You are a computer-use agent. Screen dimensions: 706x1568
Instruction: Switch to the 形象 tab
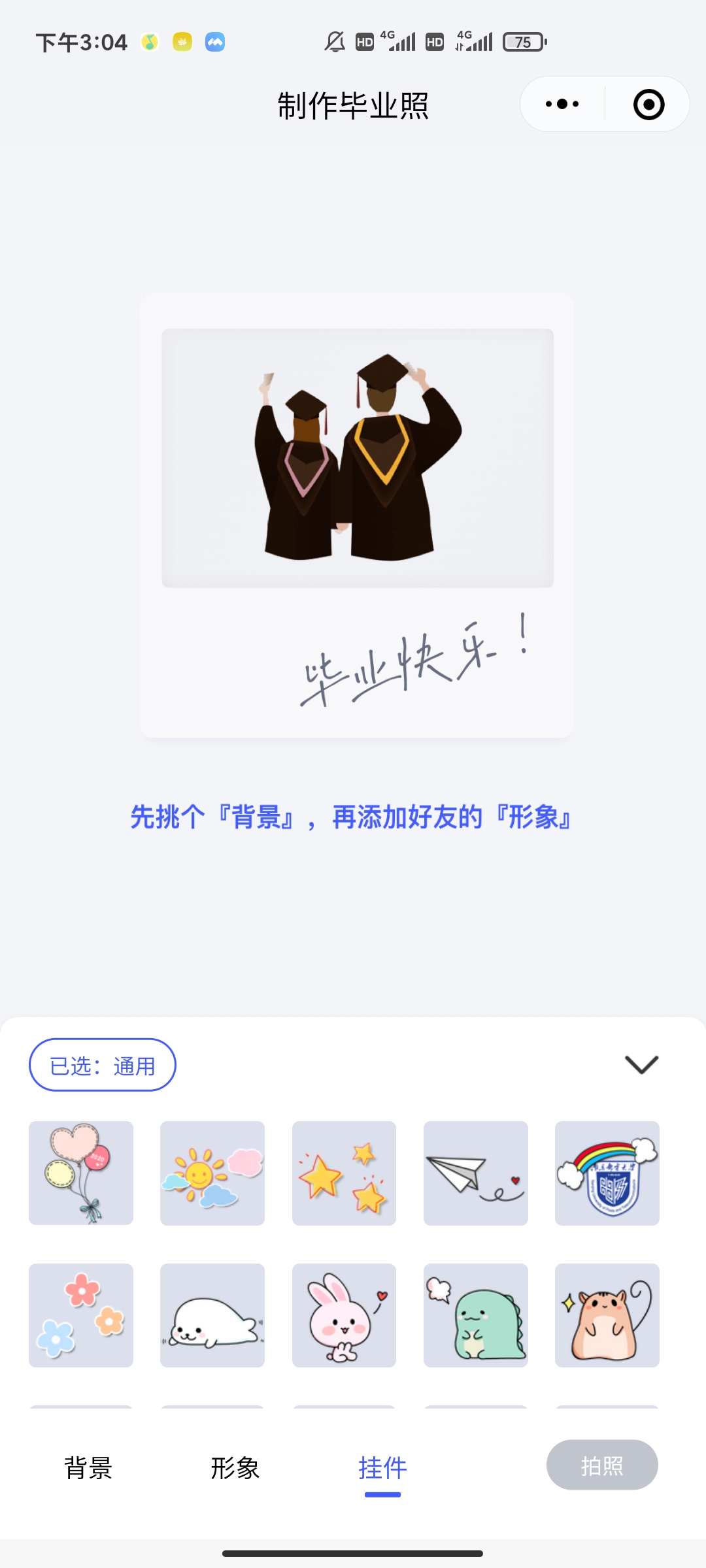(235, 1468)
